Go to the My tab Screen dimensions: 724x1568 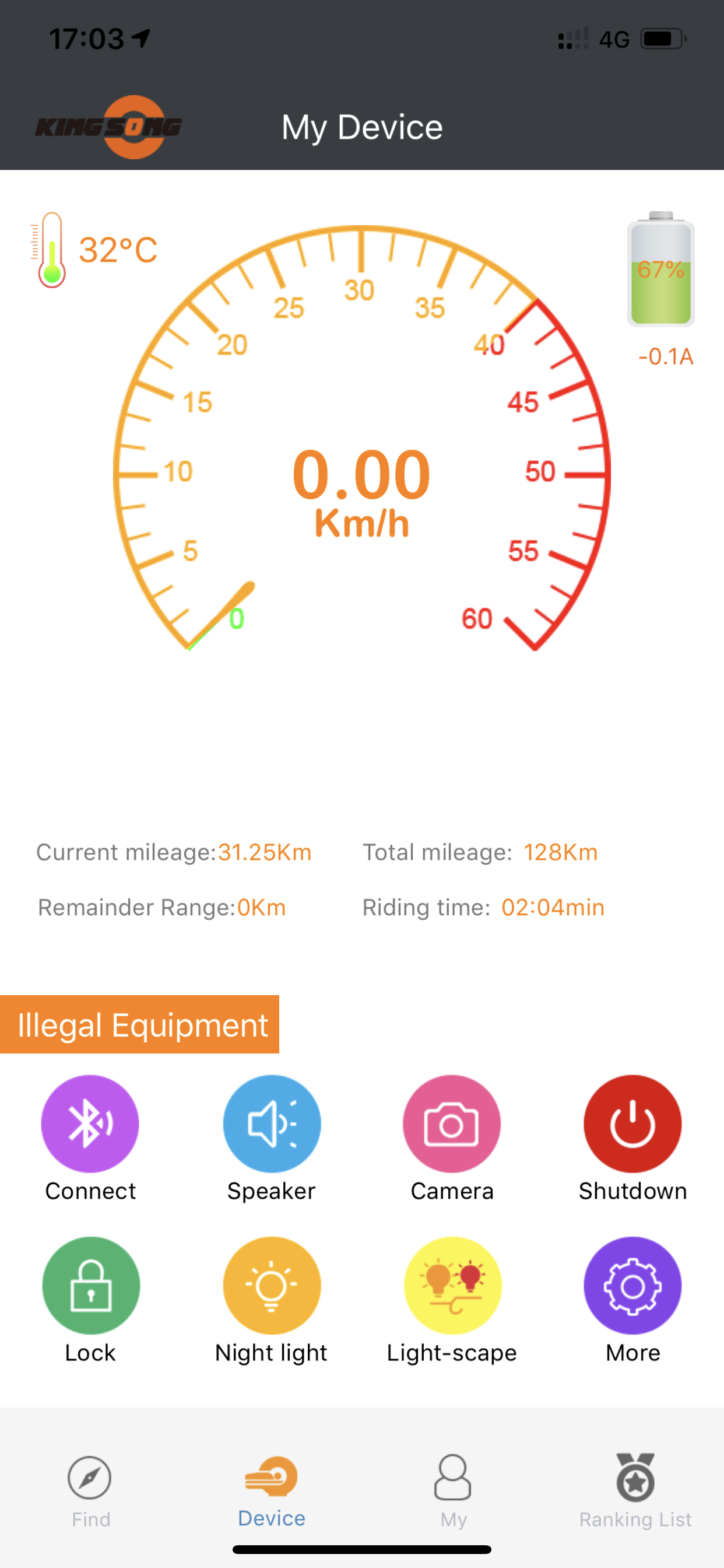(x=453, y=1492)
